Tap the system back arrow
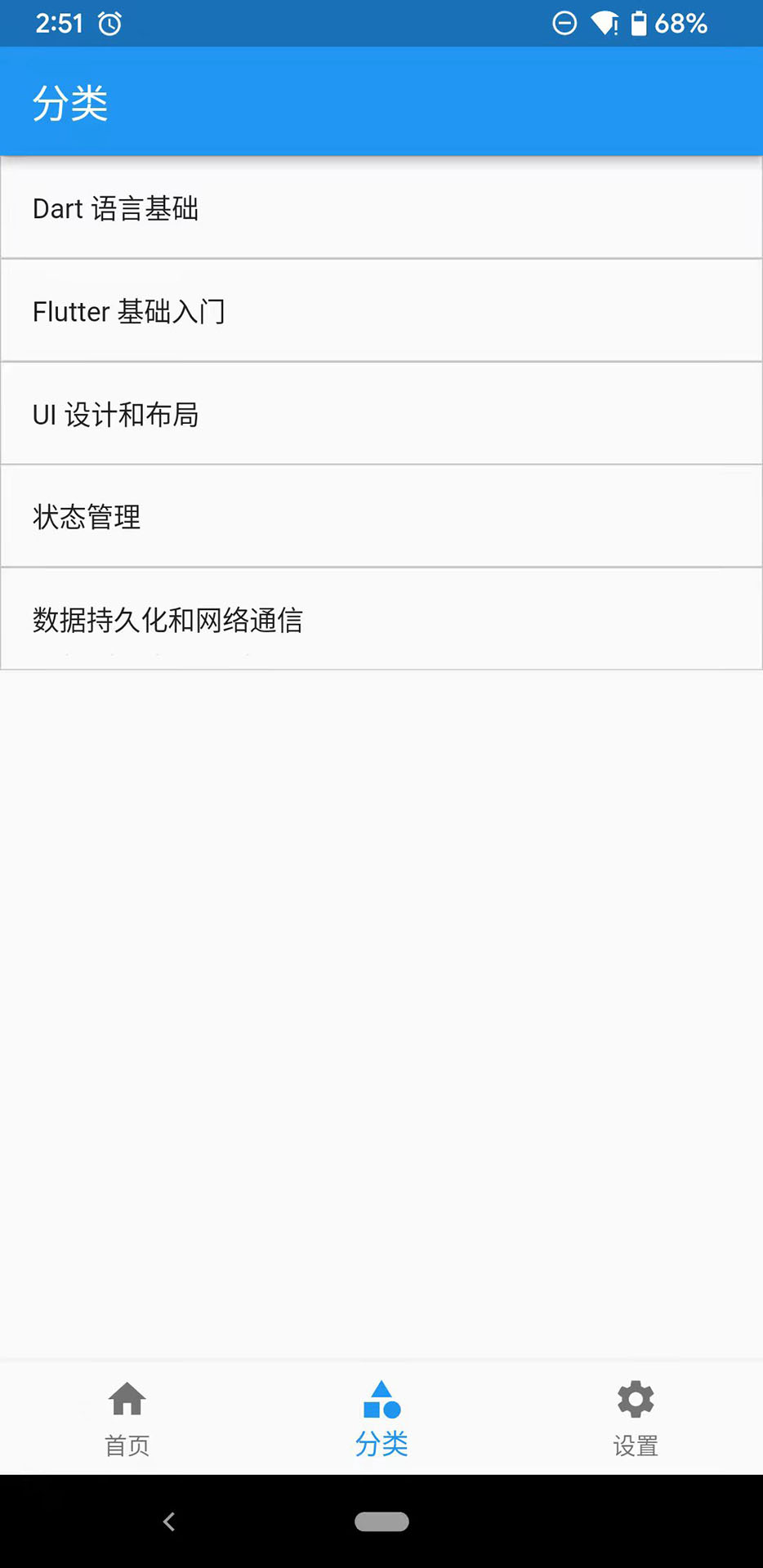 pos(169,1521)
